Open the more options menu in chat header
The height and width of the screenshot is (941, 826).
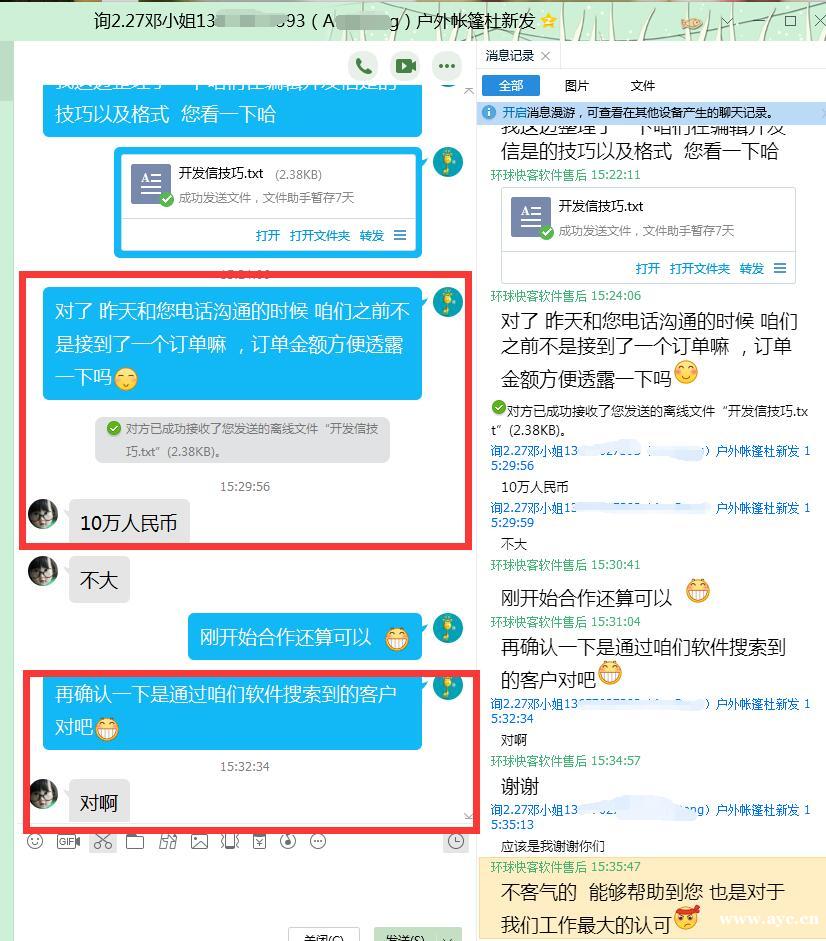[x=446, y=66]
